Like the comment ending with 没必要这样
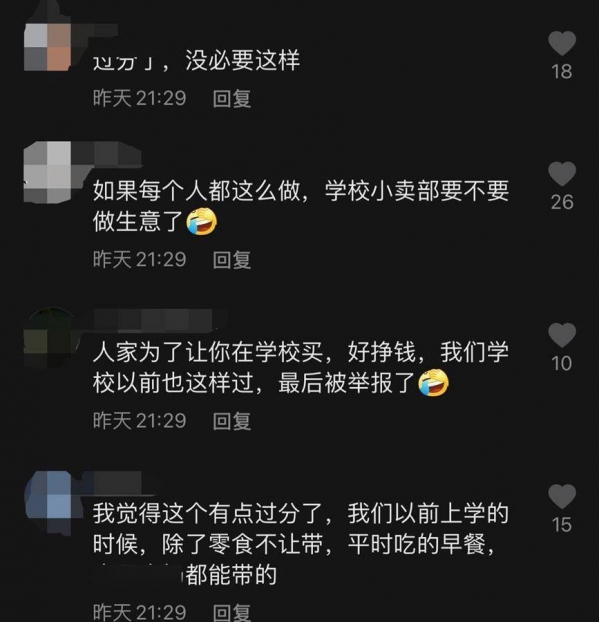This screenshot has width=600, height=622. (x=562, y=44)
